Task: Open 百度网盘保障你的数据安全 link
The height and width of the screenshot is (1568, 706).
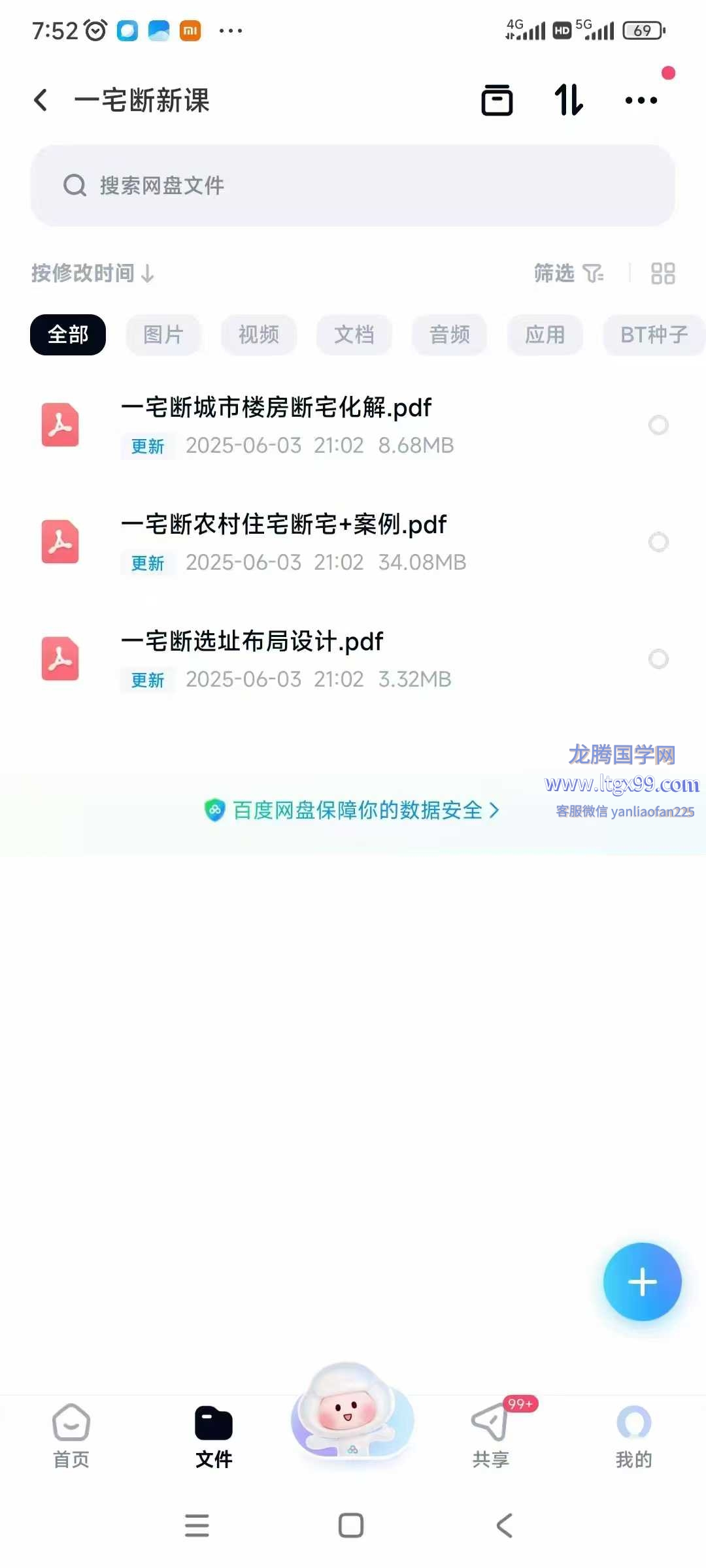Action: [x=352, y=810]
